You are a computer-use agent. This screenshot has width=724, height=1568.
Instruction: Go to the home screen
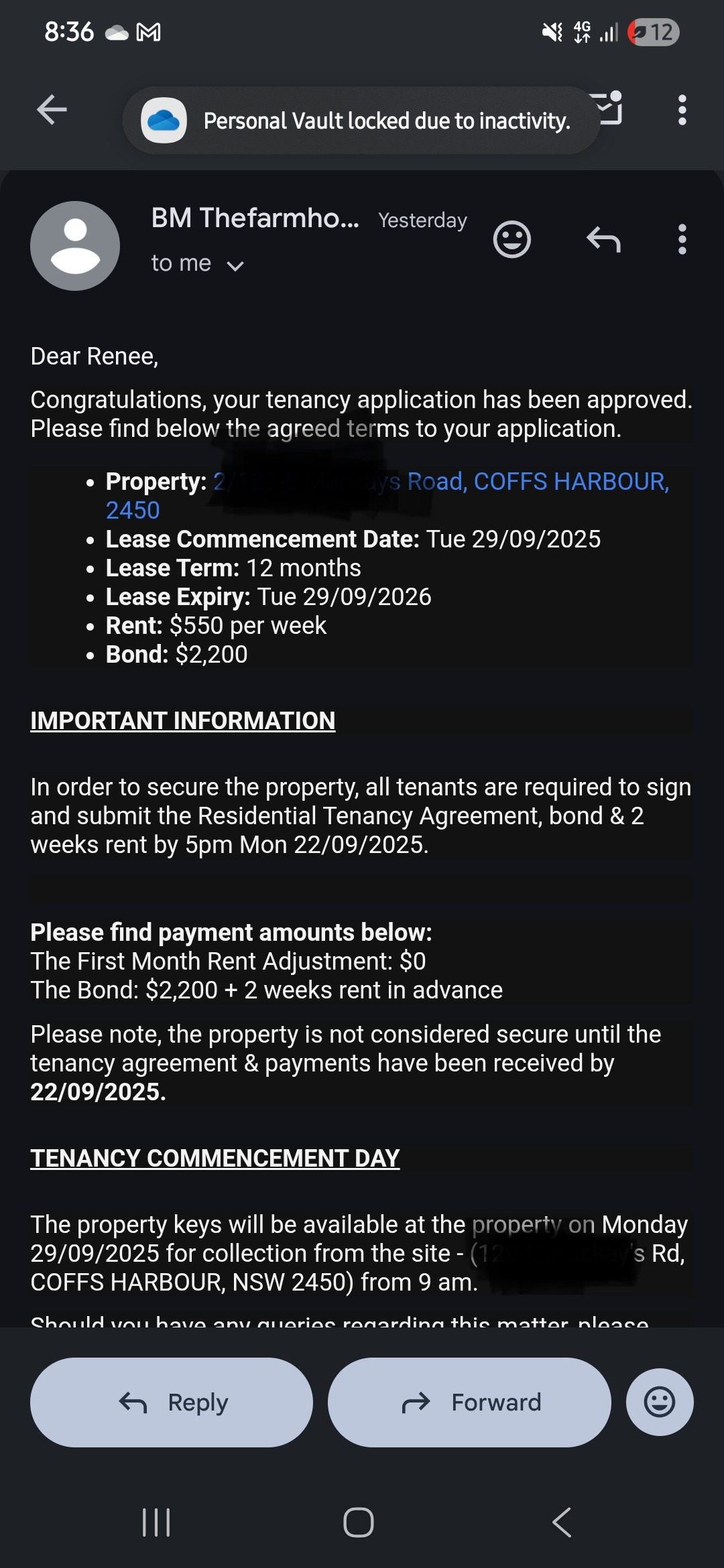click(359, 1522)
